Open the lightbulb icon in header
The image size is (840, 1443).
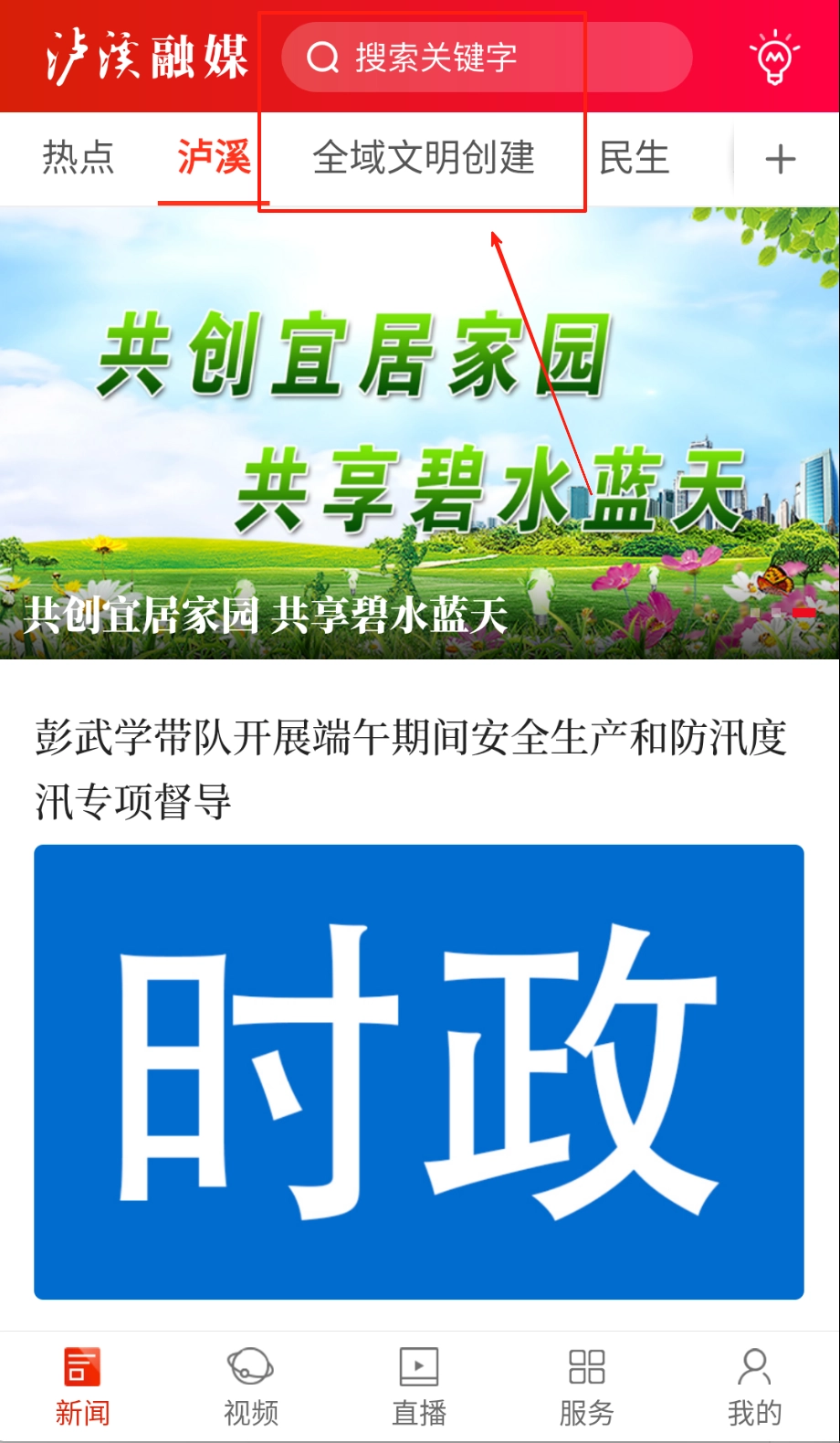click(774, 58)
